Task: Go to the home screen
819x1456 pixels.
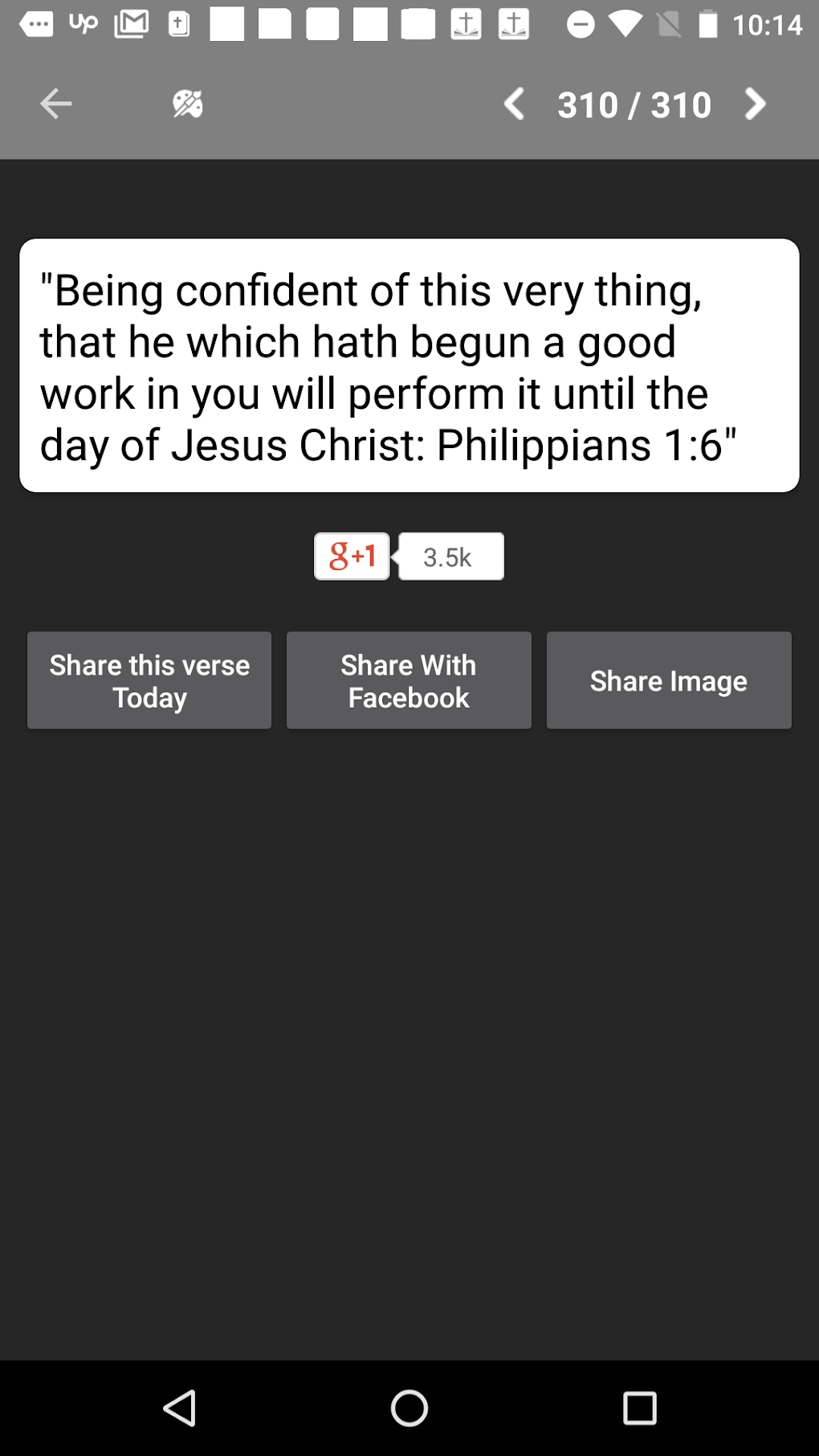Action: (409, 1408)
